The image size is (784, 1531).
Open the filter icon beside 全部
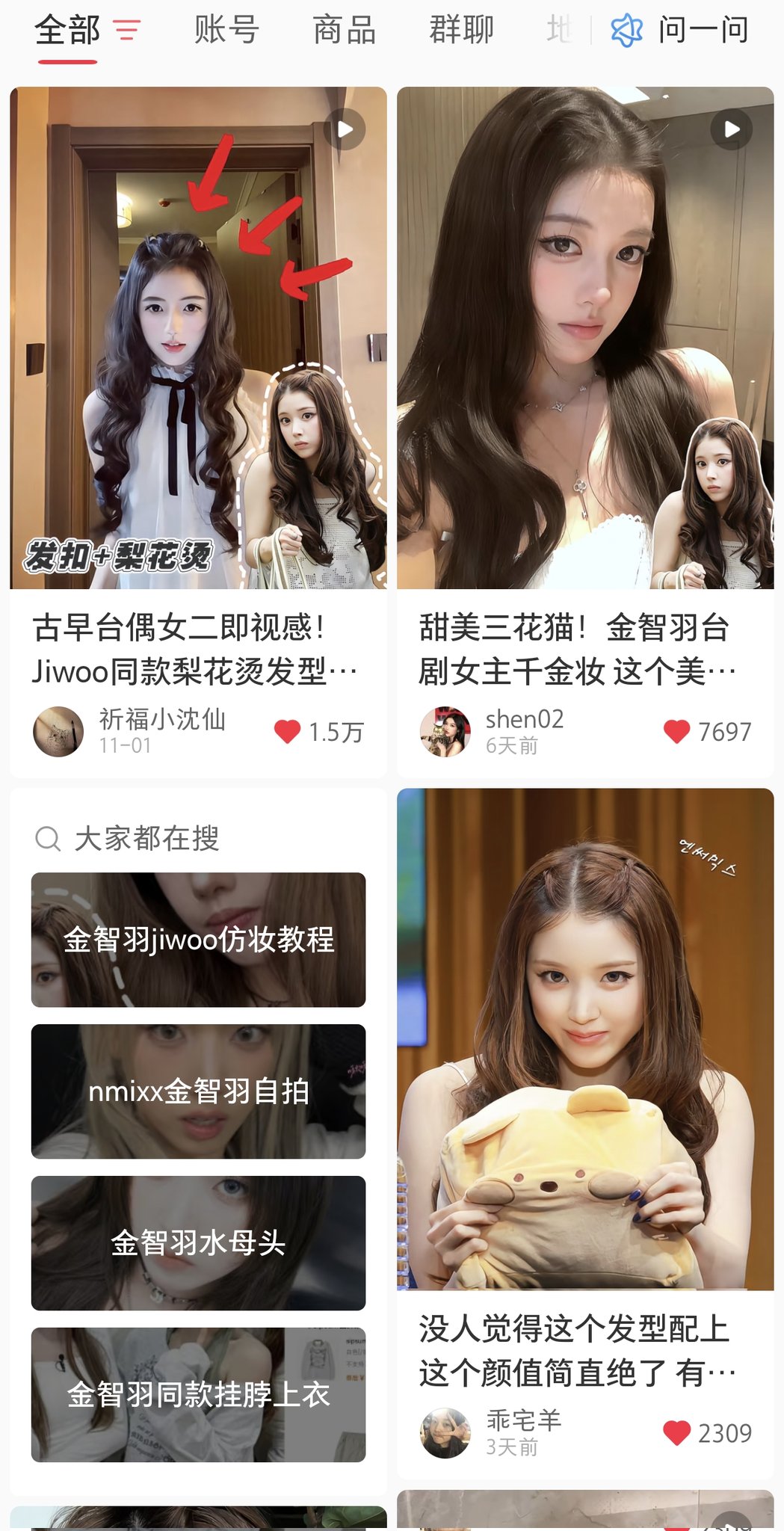pos(127,31)
